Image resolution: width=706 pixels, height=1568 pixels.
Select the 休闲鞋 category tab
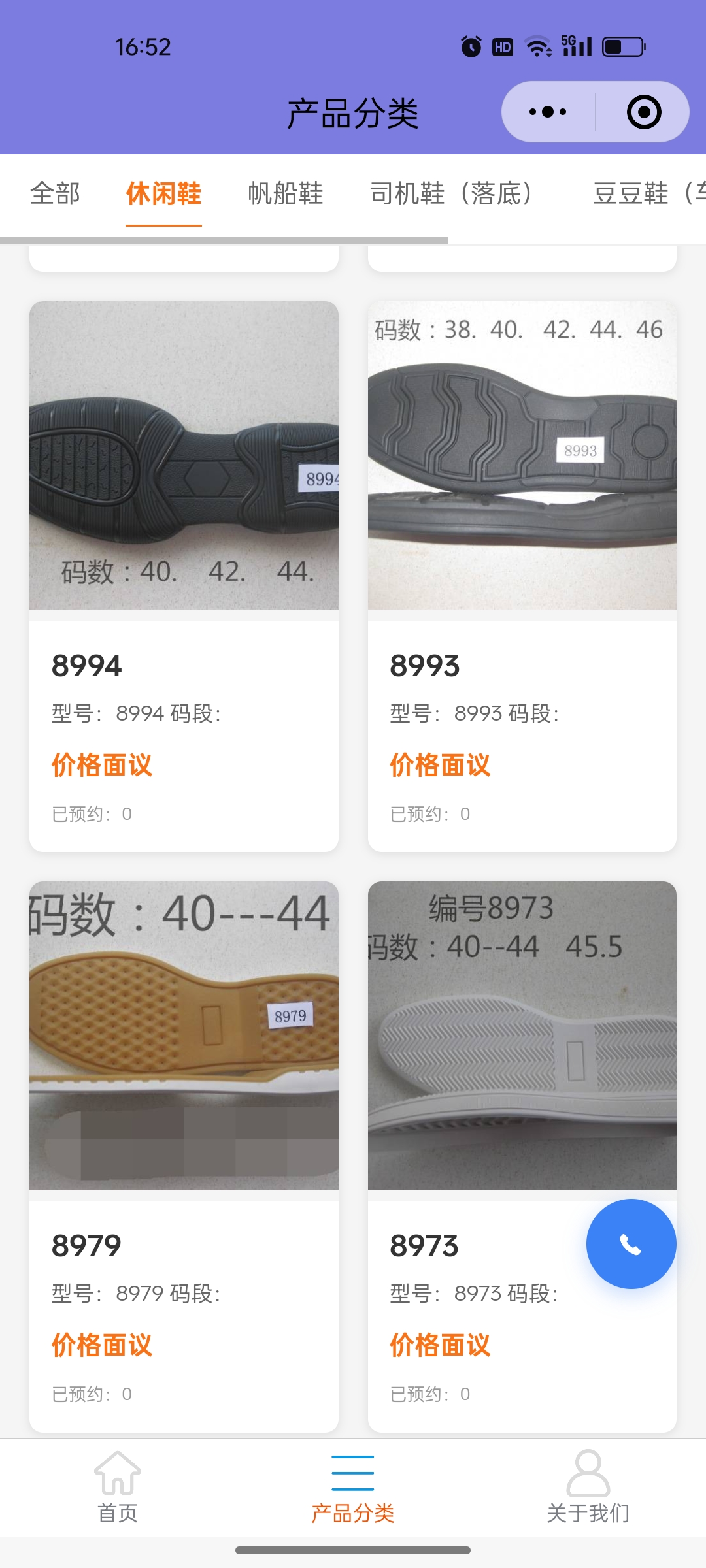pyautogui.click(x=163, y=193)
